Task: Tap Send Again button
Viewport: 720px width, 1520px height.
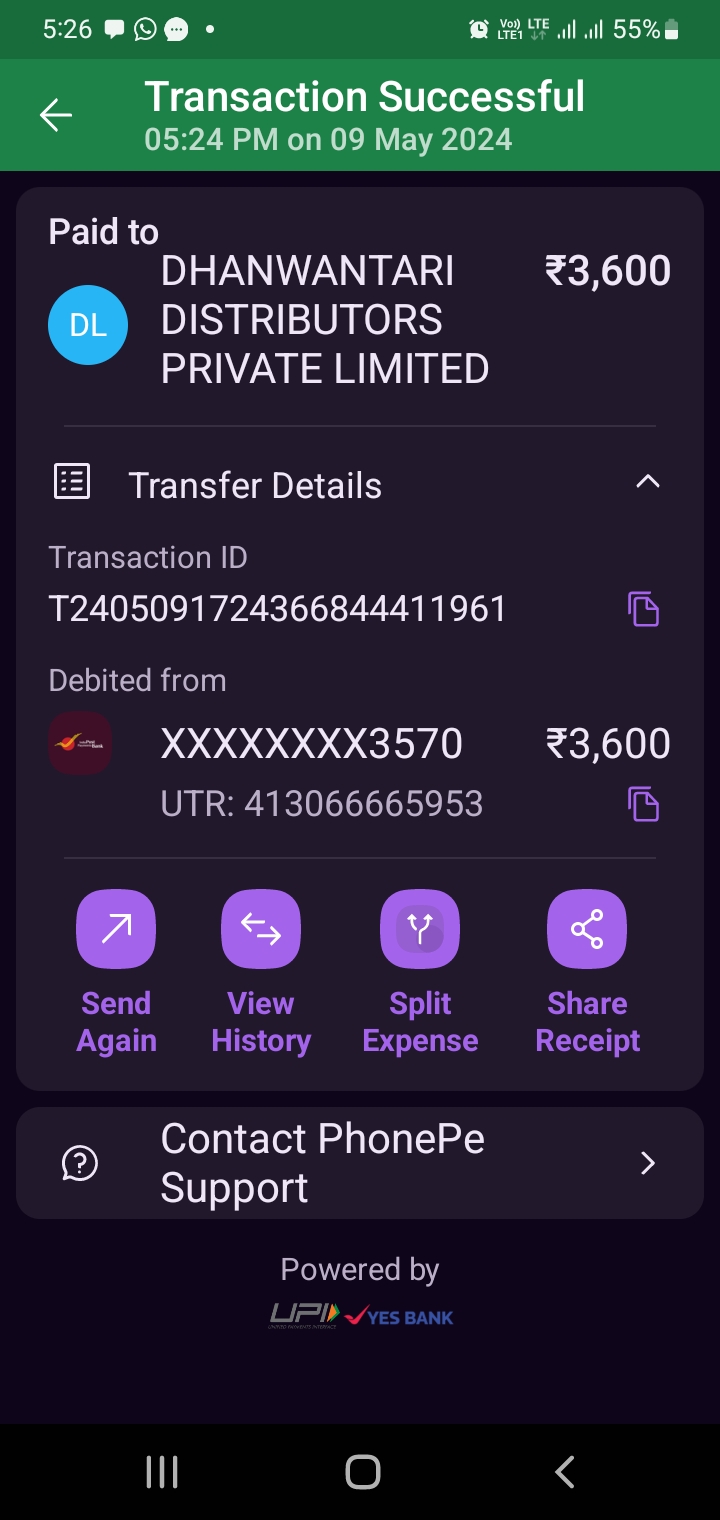Action: tap(116, 972)
